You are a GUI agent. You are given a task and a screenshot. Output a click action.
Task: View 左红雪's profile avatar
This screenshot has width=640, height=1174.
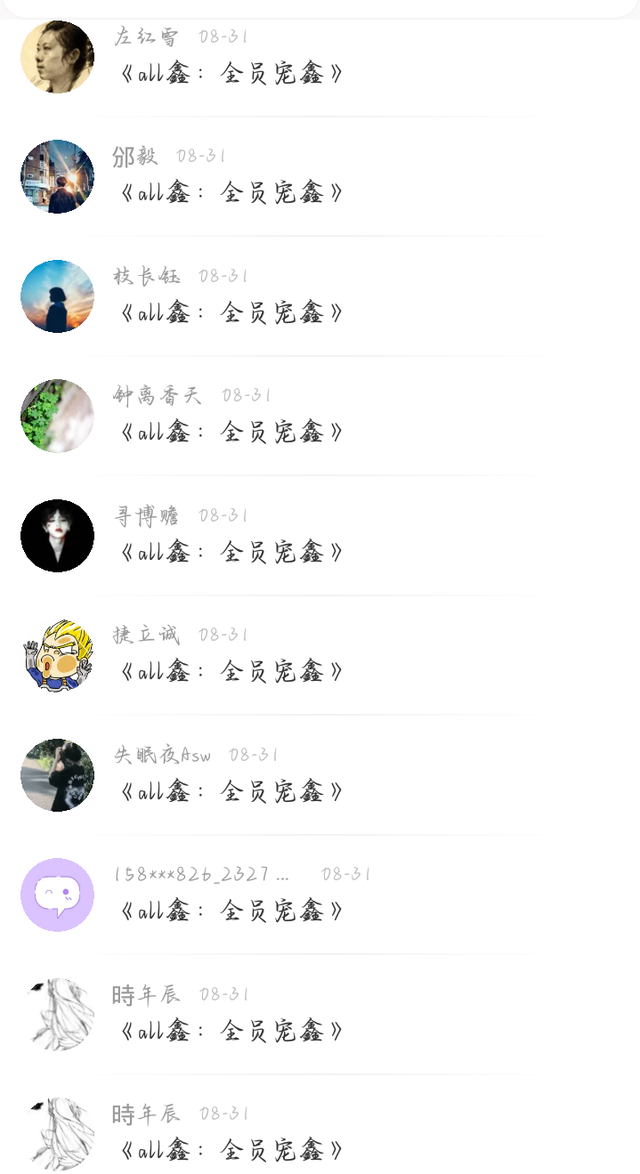tap(57, 57)
